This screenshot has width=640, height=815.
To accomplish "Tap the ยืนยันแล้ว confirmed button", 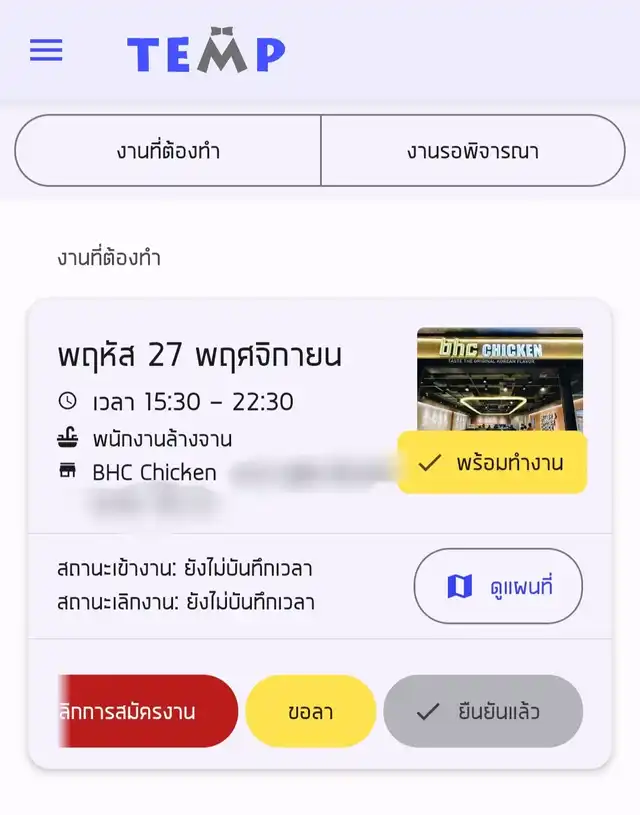I will (482, 711).
